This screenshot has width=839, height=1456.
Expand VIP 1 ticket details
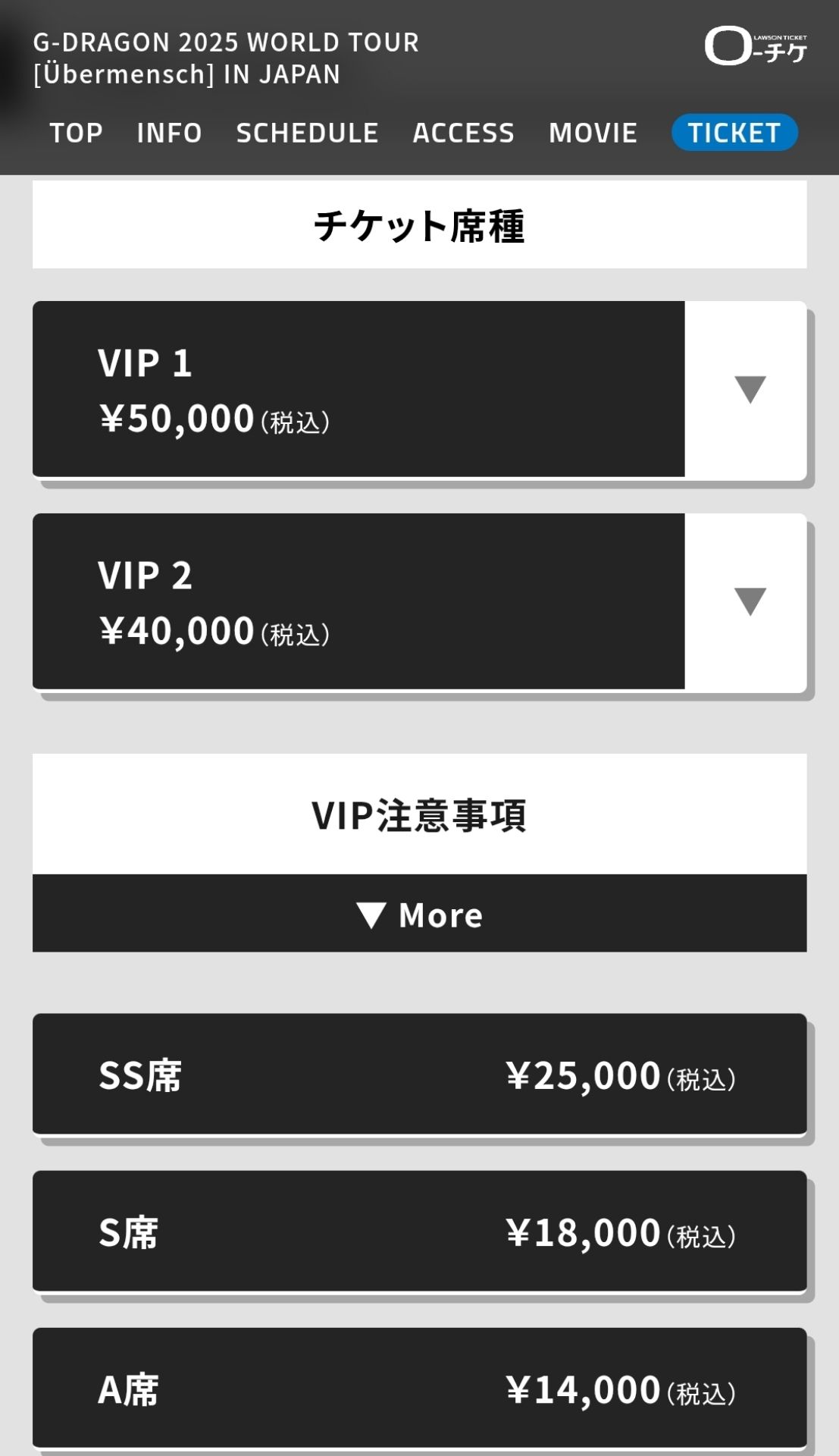749,389
